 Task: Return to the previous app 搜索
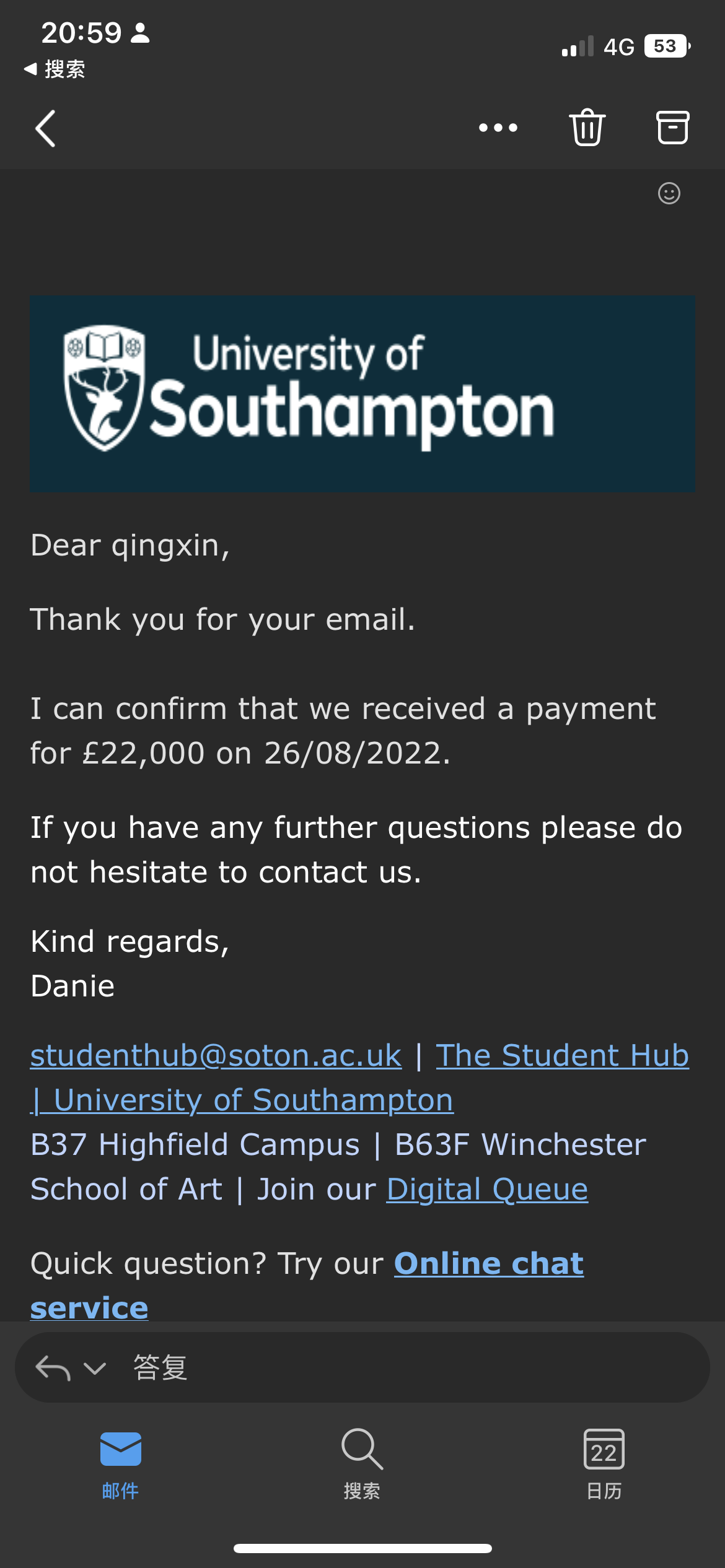tap(55, 69)
